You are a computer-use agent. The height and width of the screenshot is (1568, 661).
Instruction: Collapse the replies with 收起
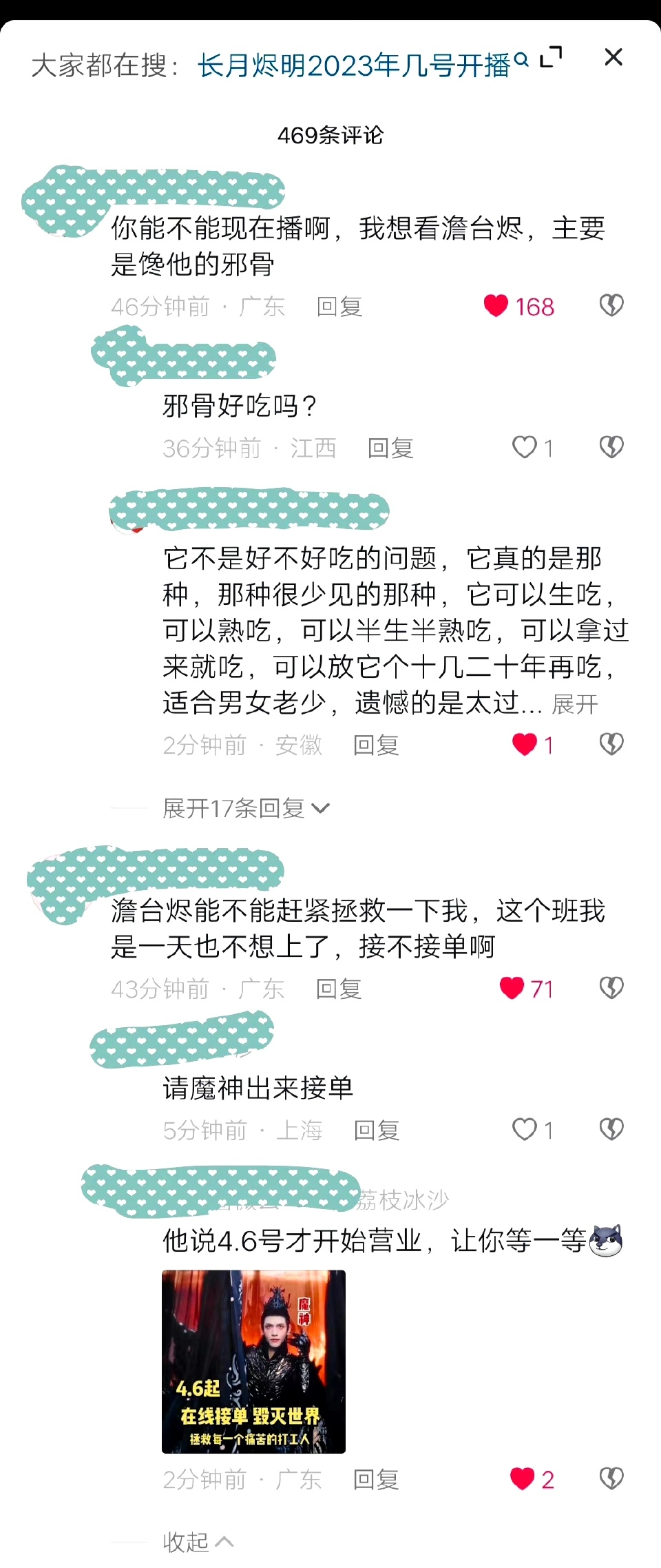coord(198,1542)
